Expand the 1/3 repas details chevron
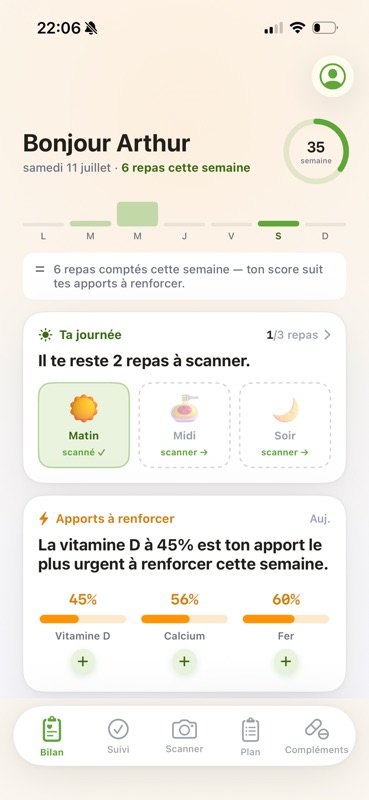Viewport: 369px width, 800px height. point(327,335)
